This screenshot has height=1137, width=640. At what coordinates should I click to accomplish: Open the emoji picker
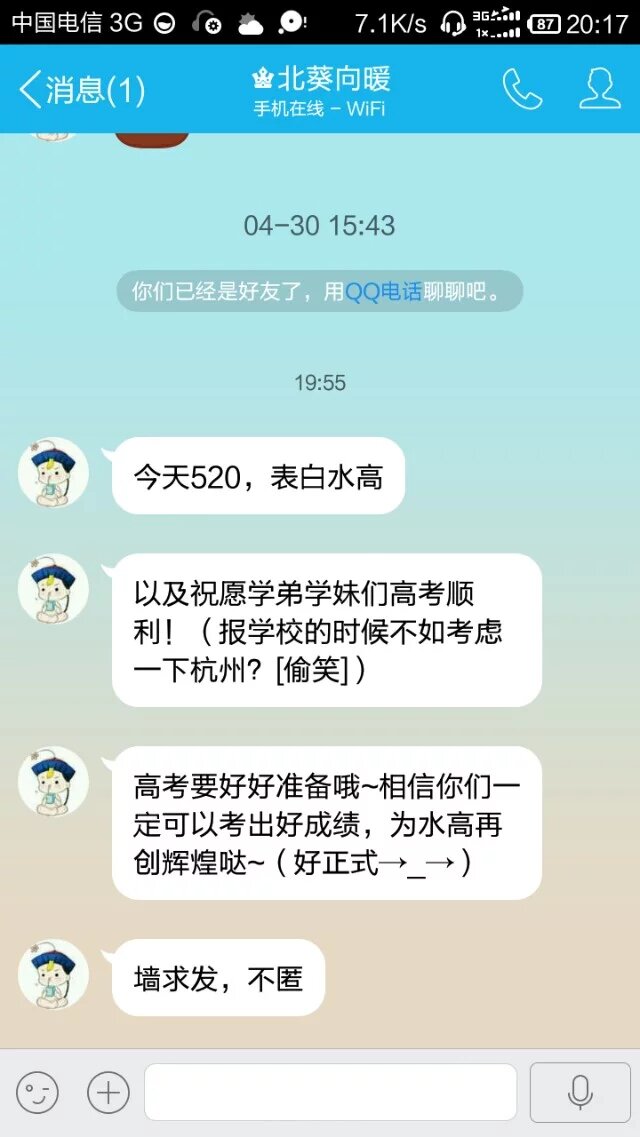(x=37, y=1092)
